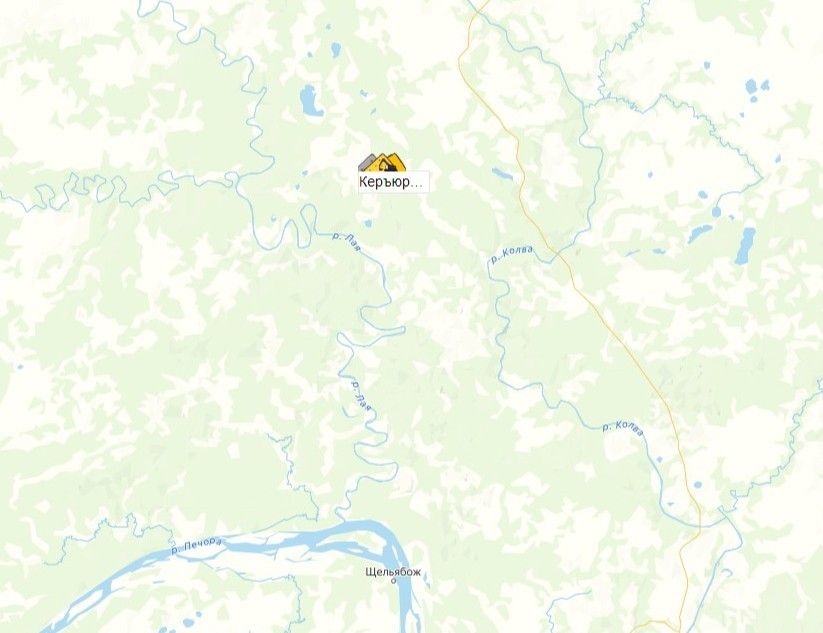The image size is (823, 633).
Task: Open the Керъюр… quarry marker on the map
Action: tap(389, 162)
